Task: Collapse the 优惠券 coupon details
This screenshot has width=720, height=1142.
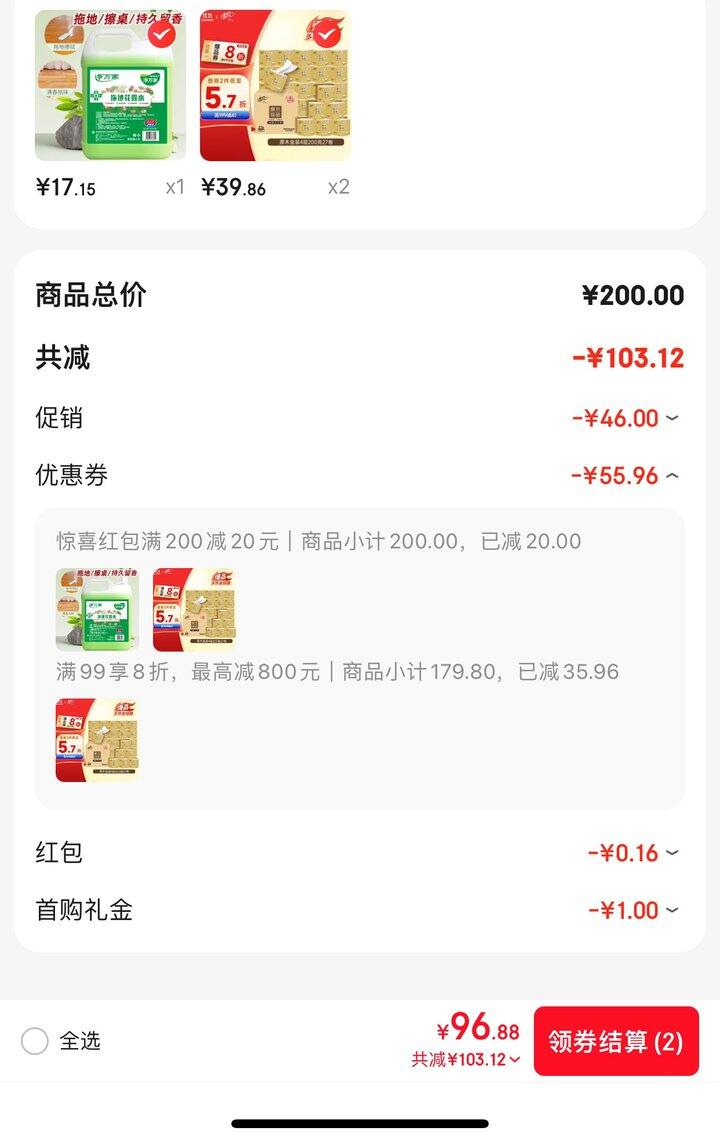Action: pos(672,476)
